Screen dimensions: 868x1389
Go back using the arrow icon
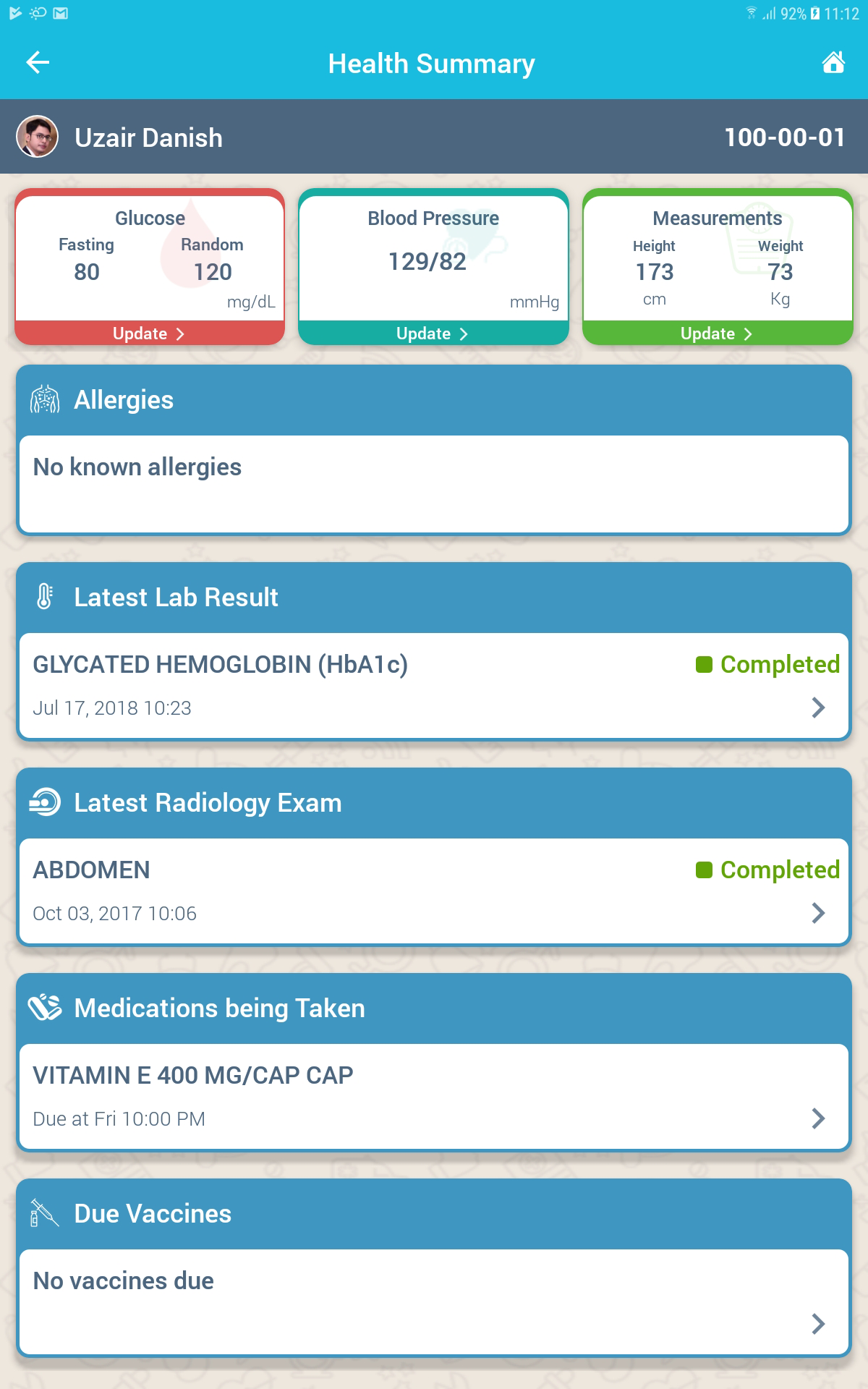[x=38, y=63]
